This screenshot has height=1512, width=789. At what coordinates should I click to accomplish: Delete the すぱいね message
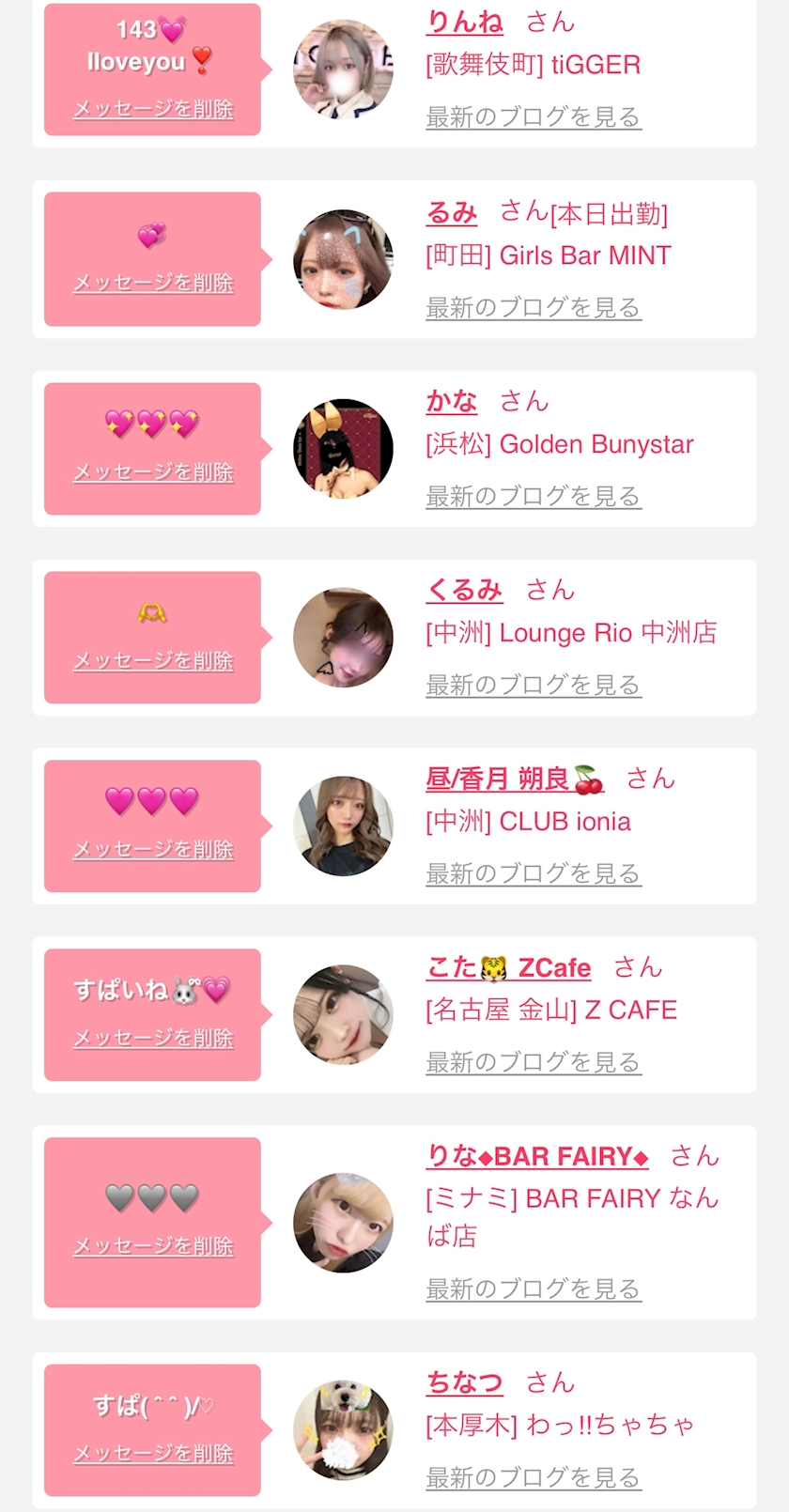click(x=153, y=1038)
